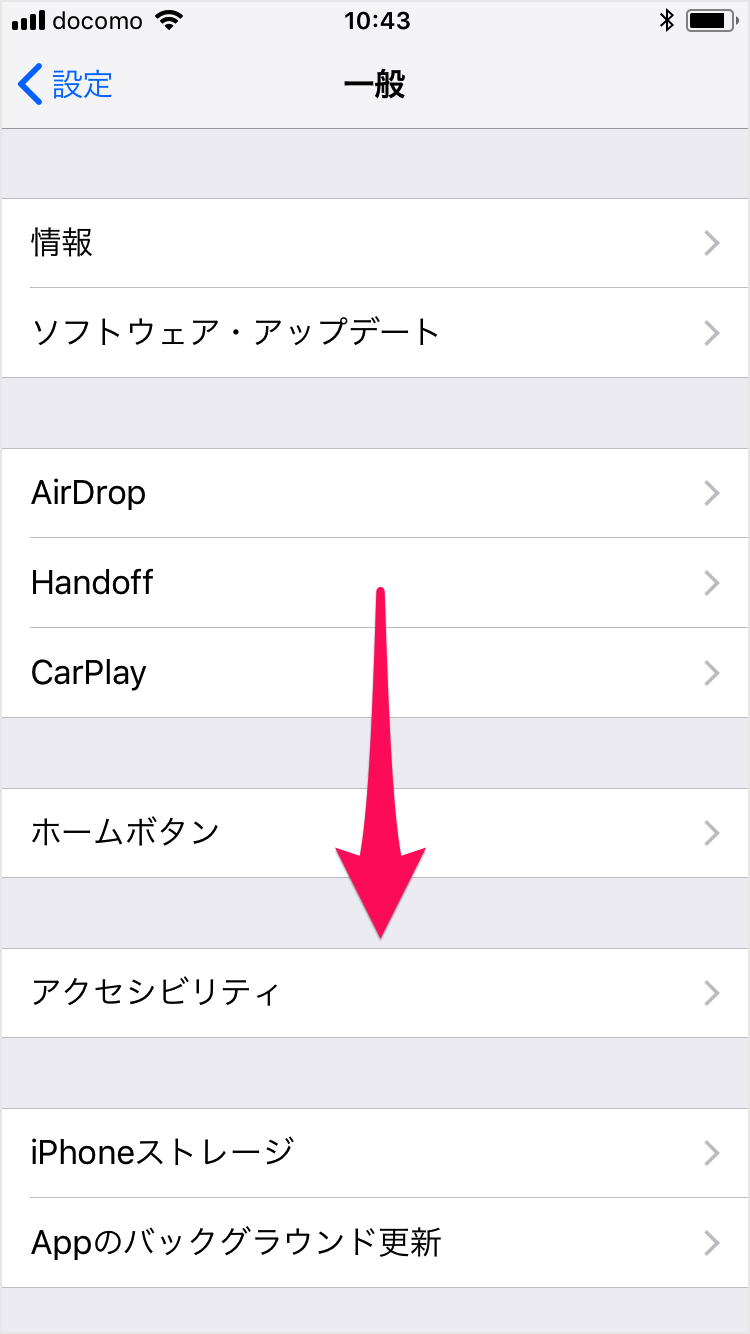Open アクセシビリティ
This screenshot has width=750, height=1334.
[375, 993]
